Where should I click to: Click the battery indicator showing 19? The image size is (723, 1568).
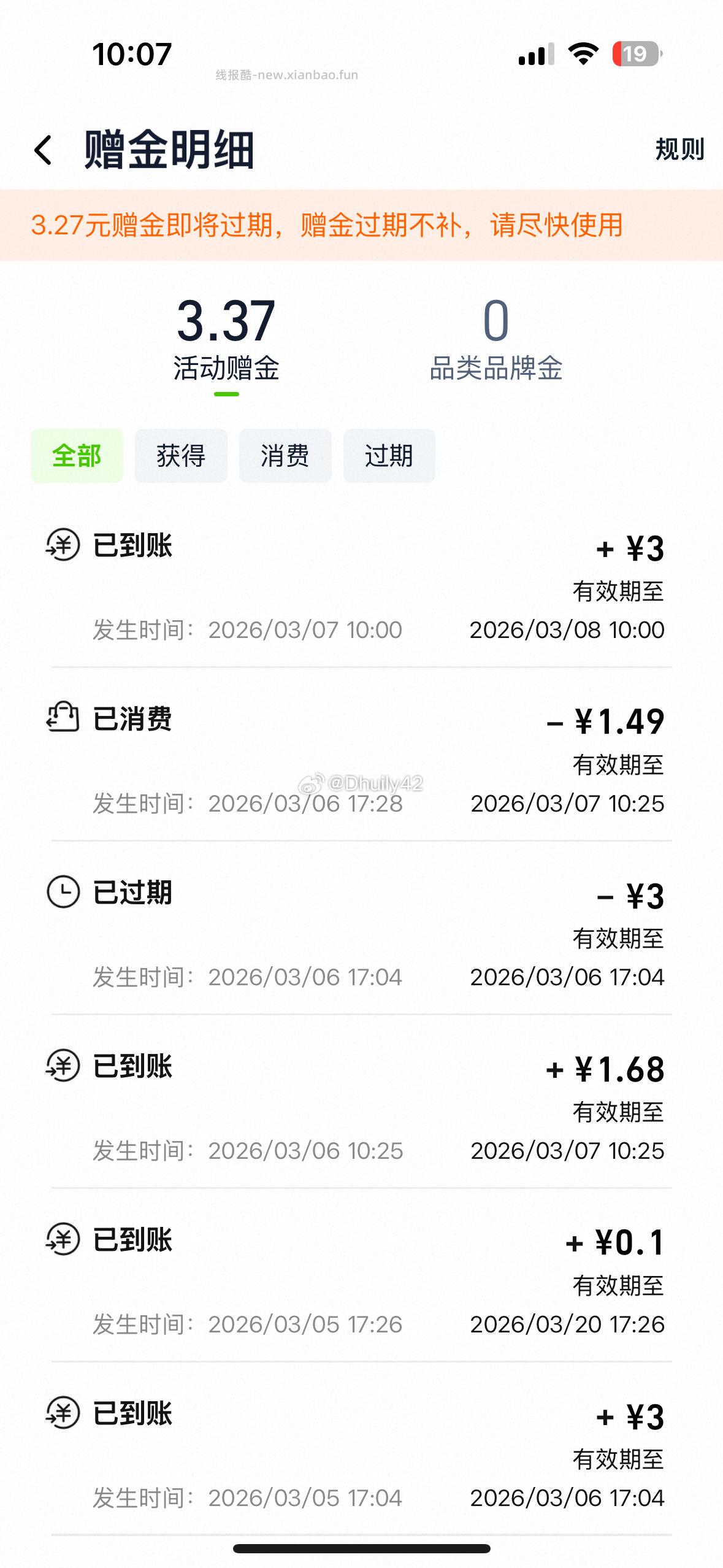click(635, 55)
